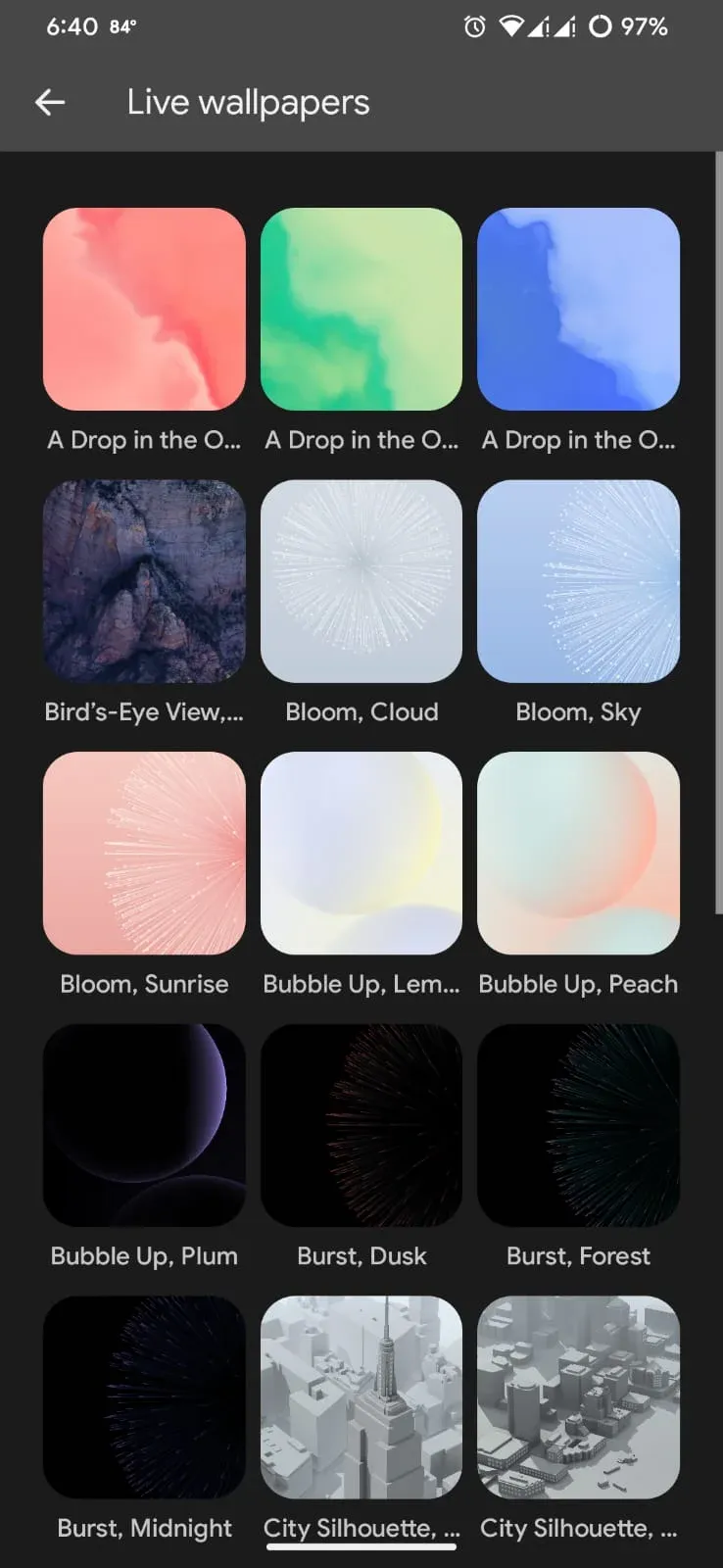This screenshot has width=723, height=1568.
Task: Open the Burst, Dusk wallpaper
Action: tap(361, 1125)
